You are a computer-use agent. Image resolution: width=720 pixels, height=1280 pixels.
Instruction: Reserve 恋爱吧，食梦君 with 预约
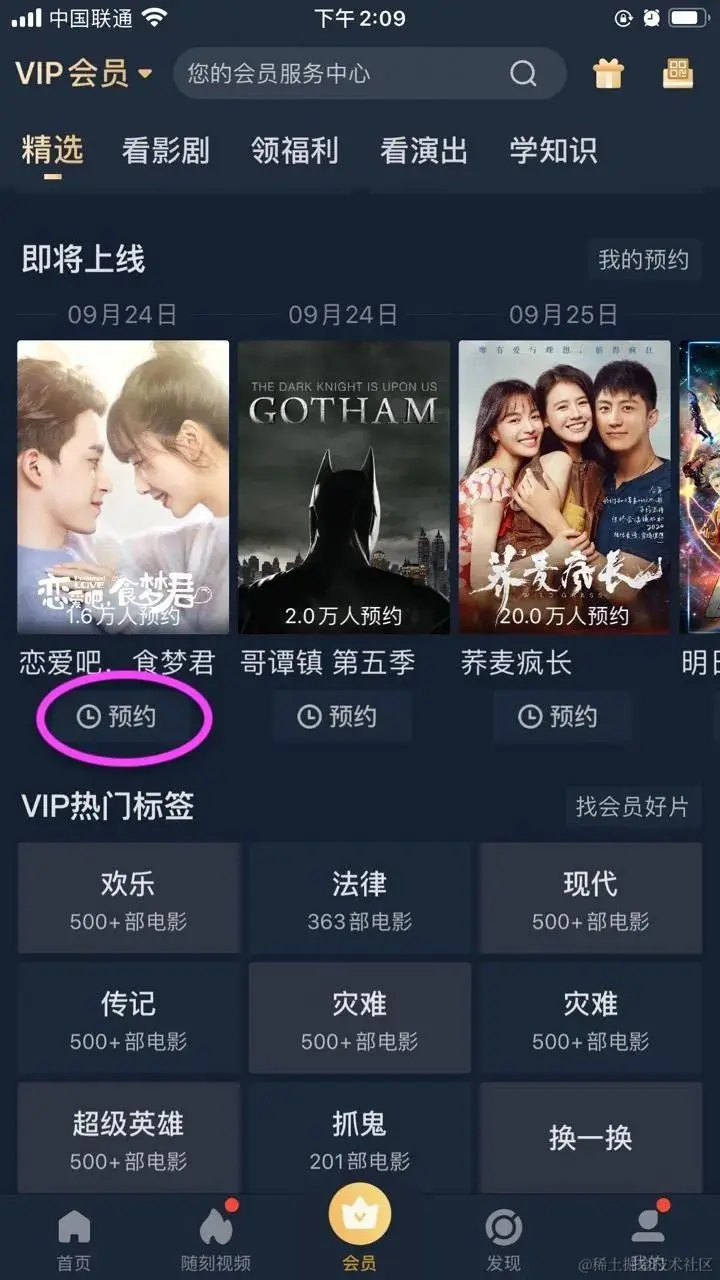pos(117,716)
